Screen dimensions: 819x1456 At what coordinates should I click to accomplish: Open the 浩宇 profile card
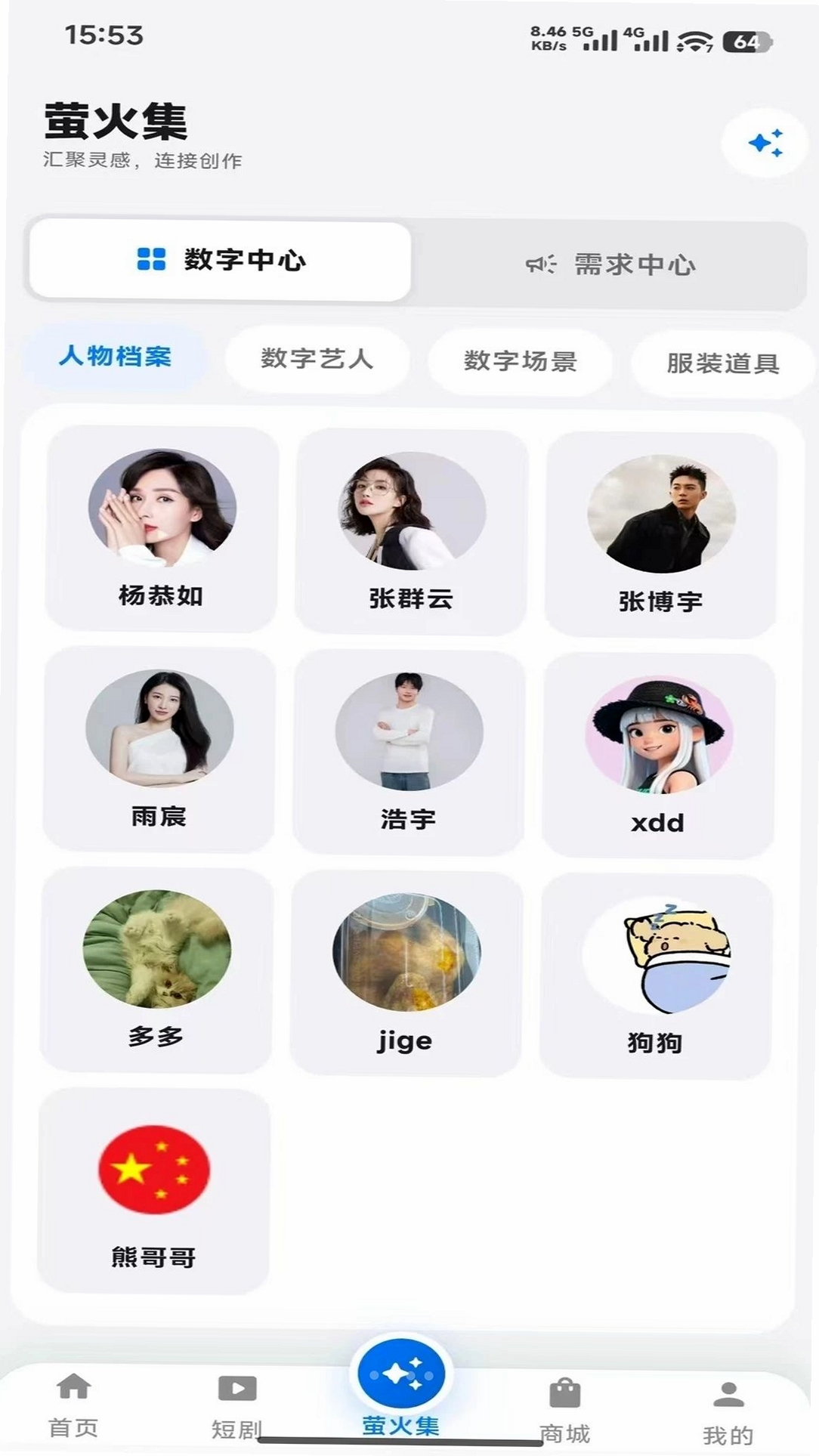click(409, 753)
